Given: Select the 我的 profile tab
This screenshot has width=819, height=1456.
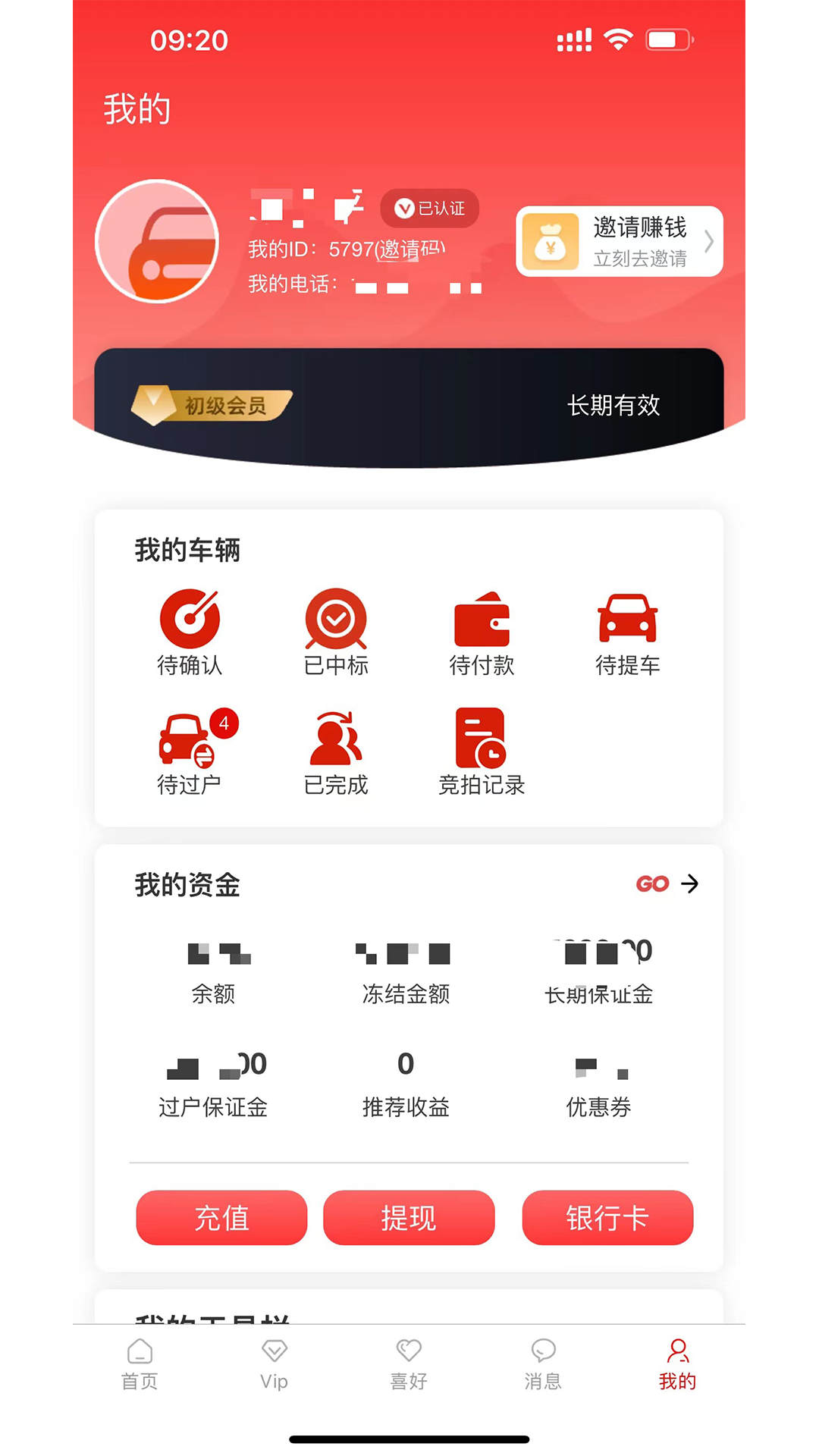Looking at the screenshot, I should 677,1364.
